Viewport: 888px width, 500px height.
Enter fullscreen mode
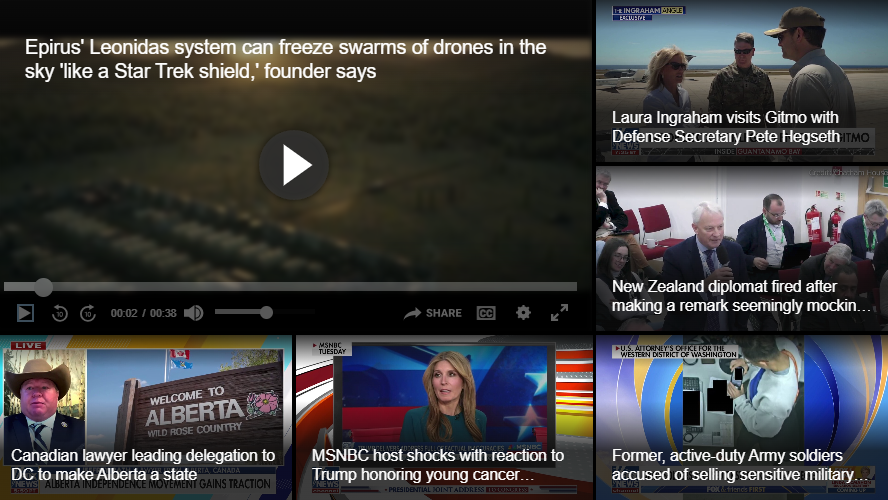coord(559,313)
